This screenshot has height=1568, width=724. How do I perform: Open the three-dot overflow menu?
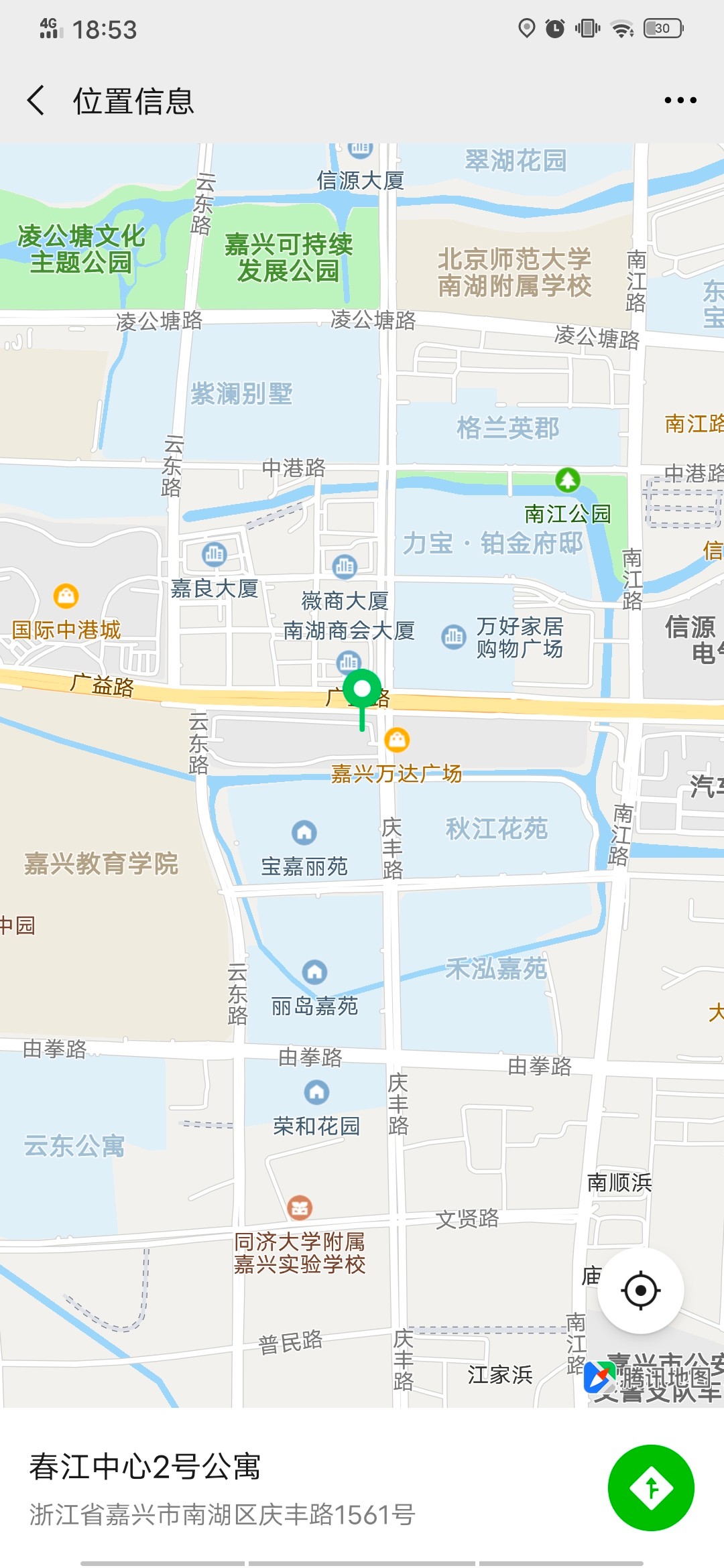680,101
